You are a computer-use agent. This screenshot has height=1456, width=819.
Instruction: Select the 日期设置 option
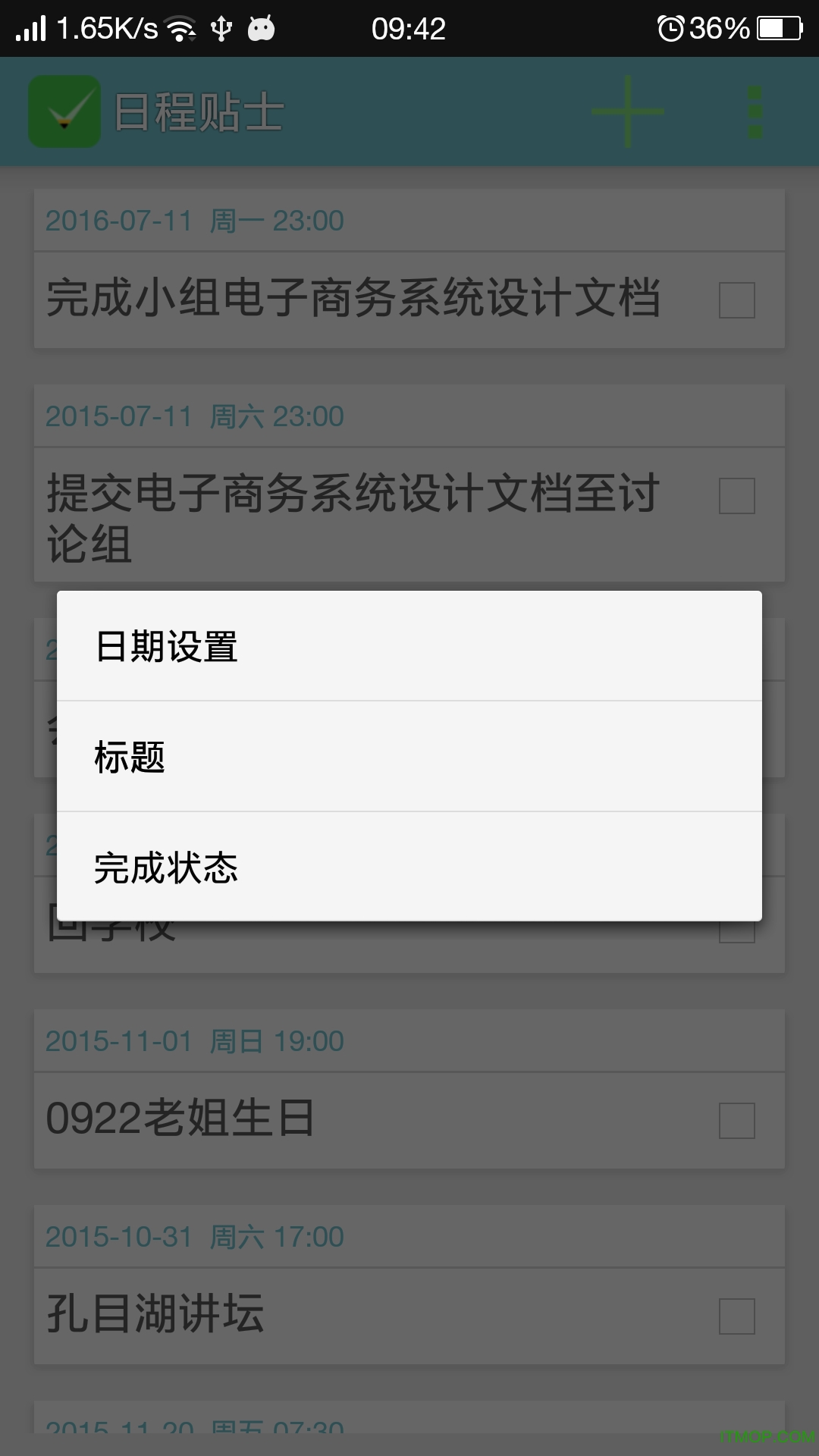point(409,646)
